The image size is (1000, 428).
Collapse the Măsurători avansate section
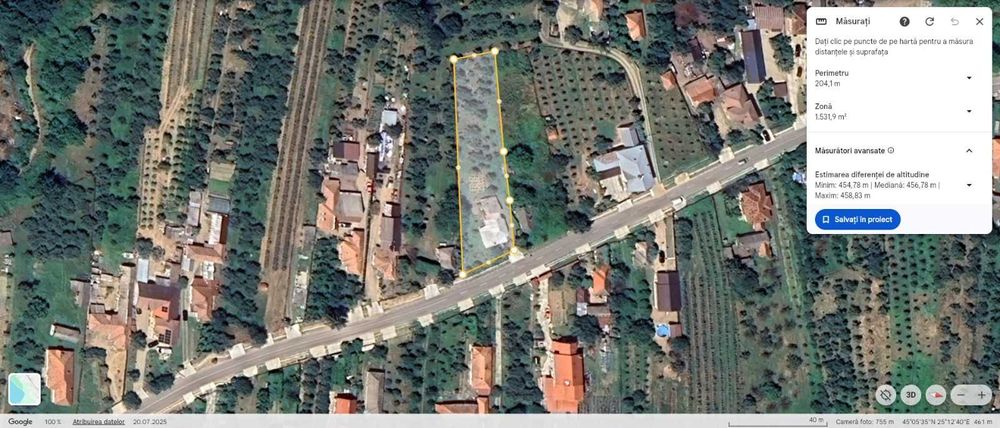coord(968,150)
